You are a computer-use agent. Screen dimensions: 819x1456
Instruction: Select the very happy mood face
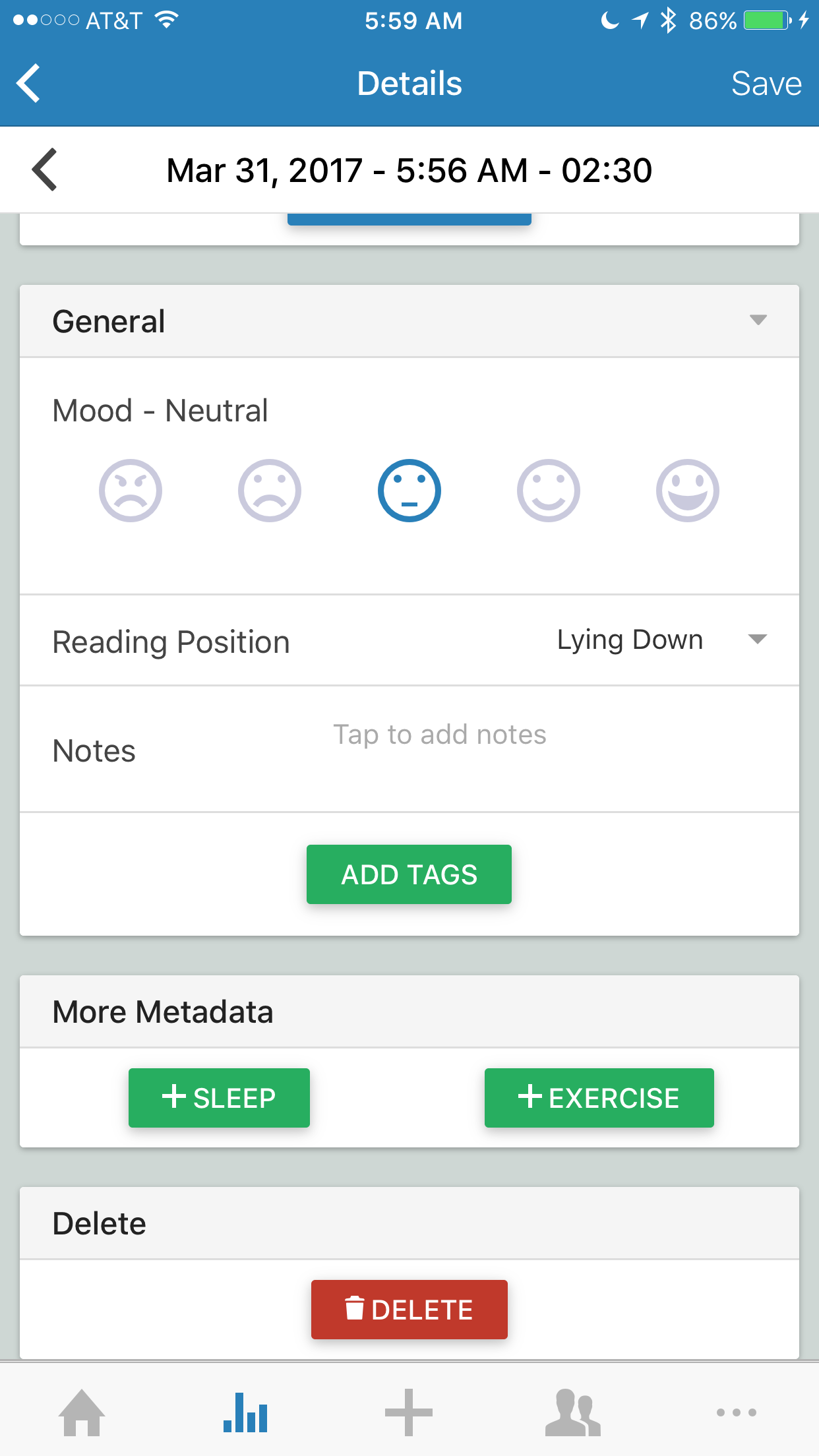click(688, 491)
